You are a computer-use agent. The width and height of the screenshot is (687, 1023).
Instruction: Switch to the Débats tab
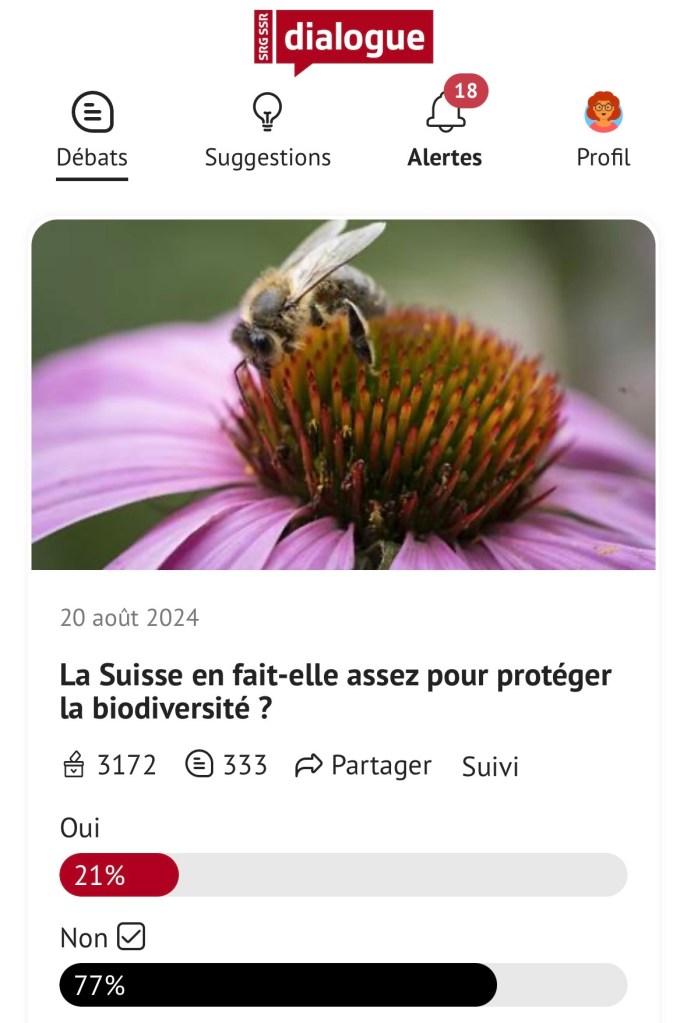coord(92,131)
